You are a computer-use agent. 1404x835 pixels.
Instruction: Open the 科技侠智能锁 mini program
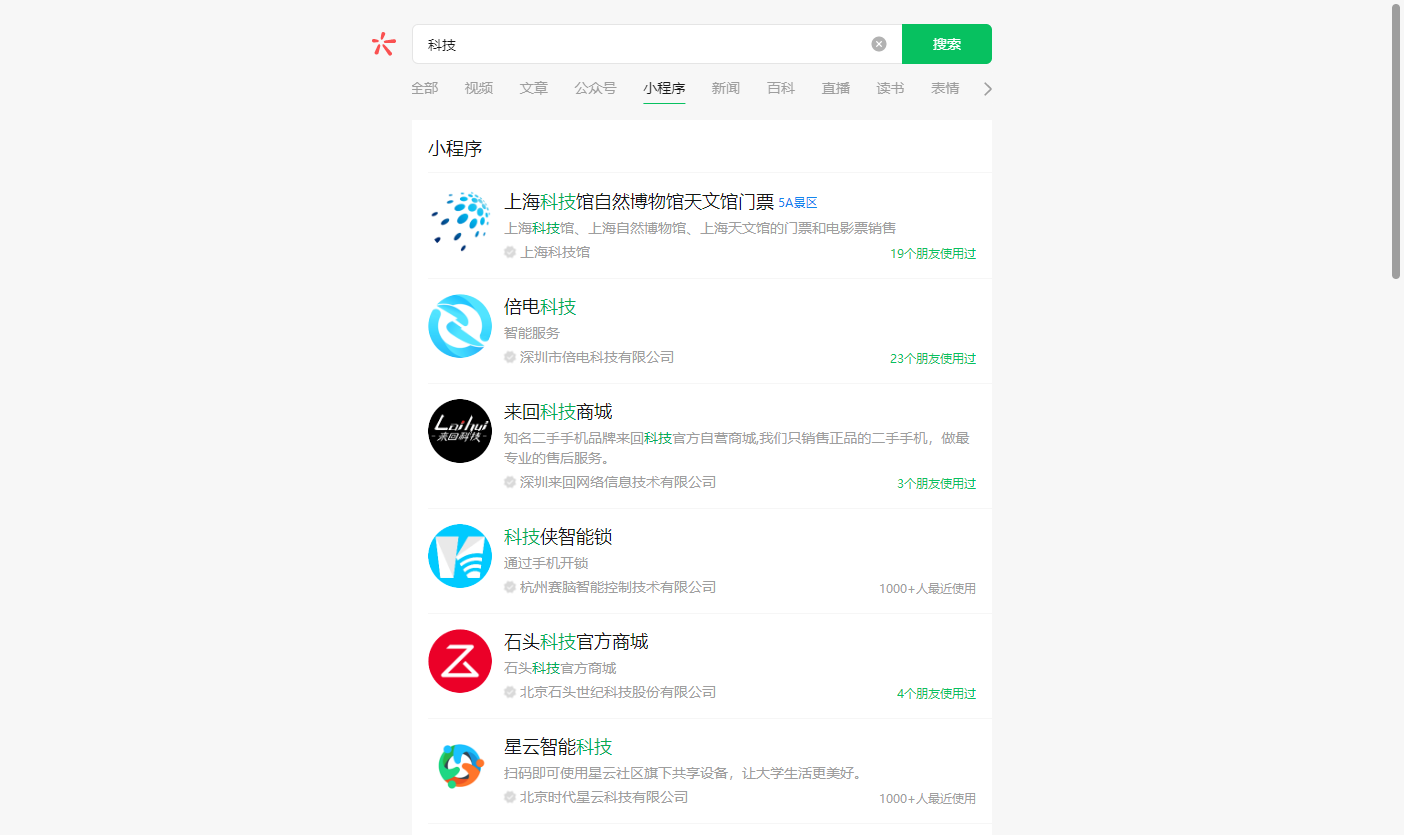click(x=558, y=537)
